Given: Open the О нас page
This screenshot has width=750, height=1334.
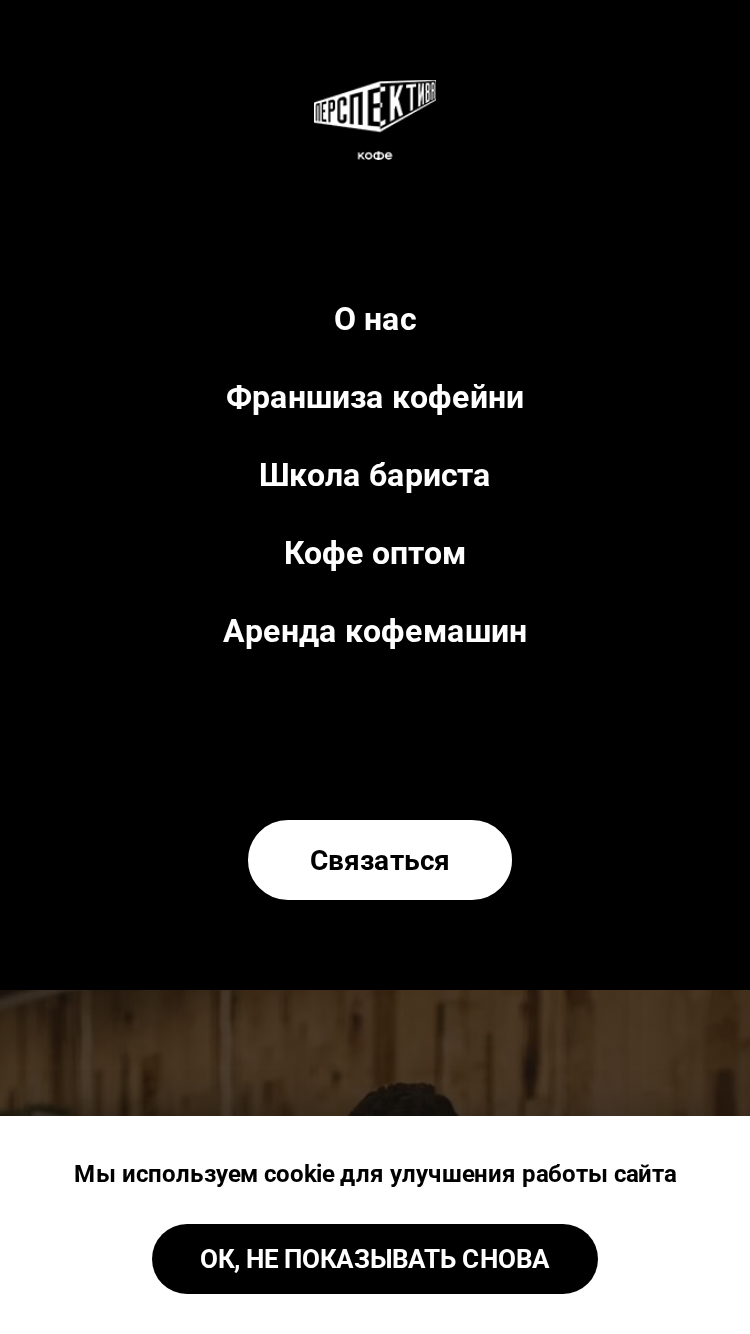Looking at the screenshot, I should (x=375, y=319).
